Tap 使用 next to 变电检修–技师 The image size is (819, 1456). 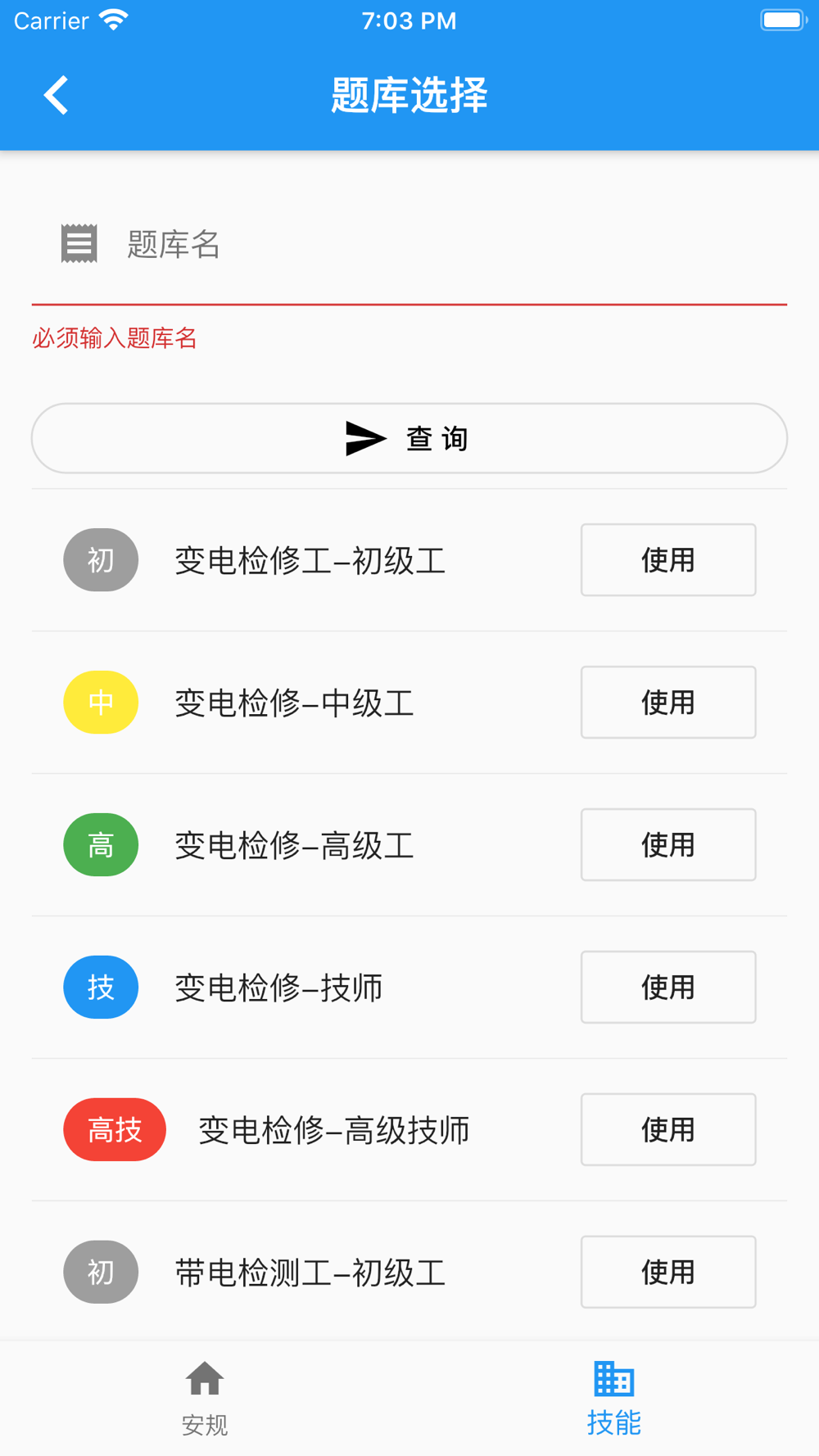668,988
